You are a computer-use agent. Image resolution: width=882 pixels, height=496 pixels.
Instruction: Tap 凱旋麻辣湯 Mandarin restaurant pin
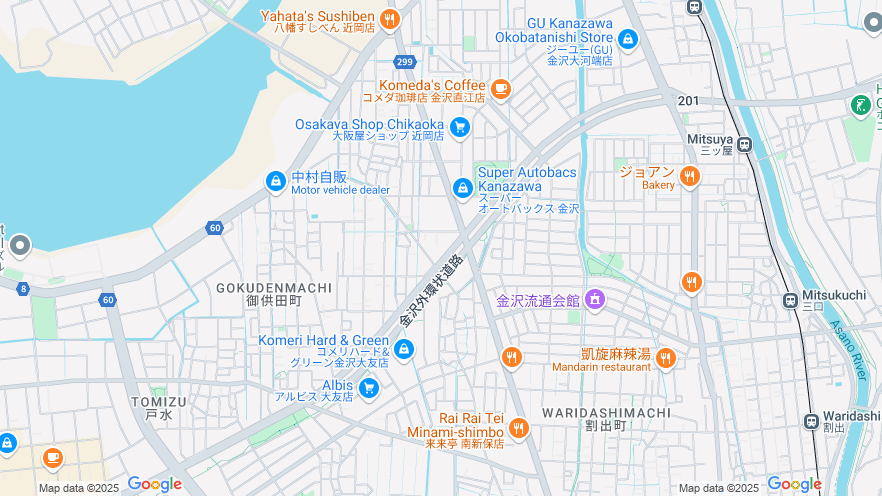[665, 358]
